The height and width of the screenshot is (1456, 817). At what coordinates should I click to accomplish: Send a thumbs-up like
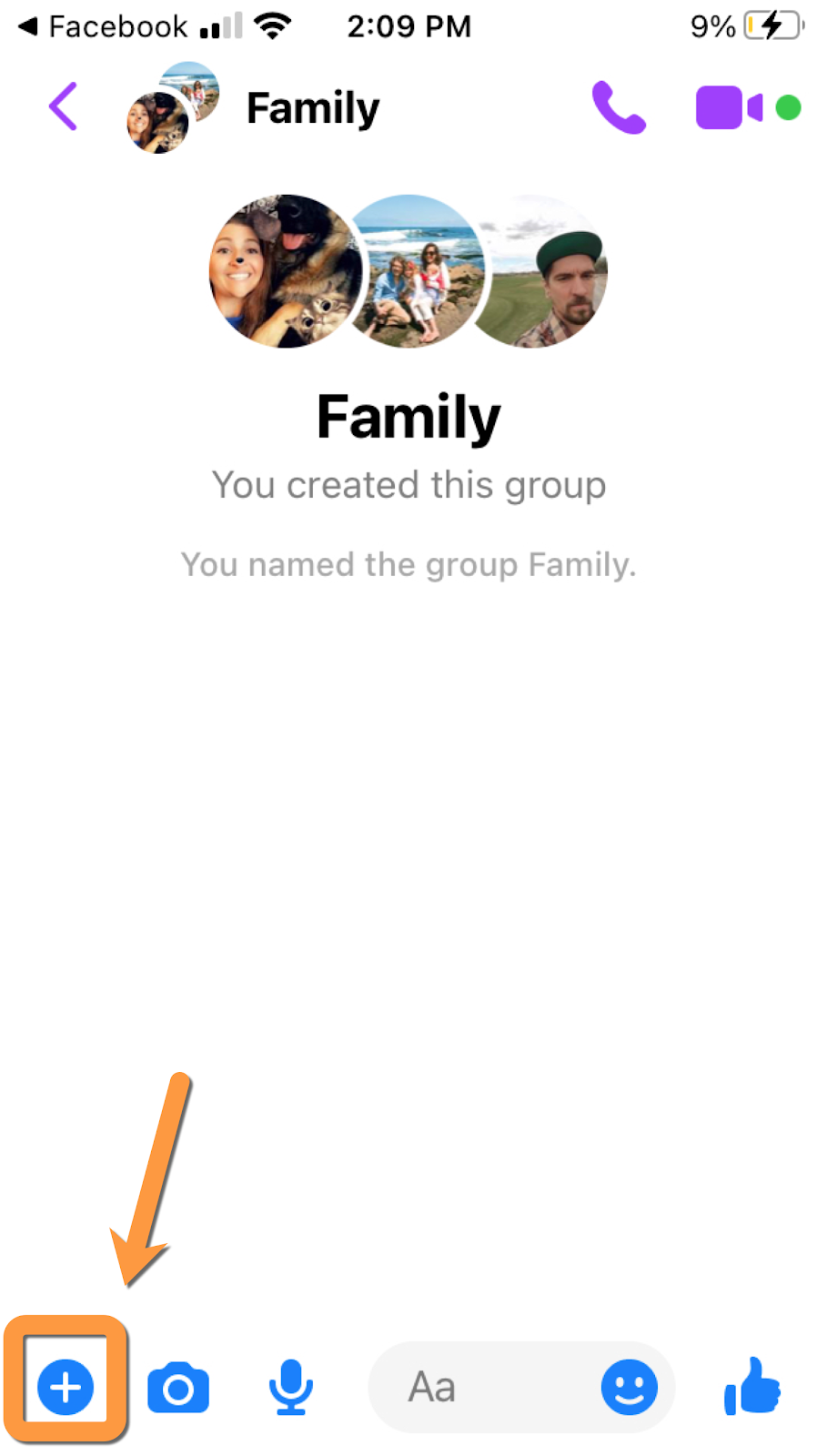click(752, 1387)
